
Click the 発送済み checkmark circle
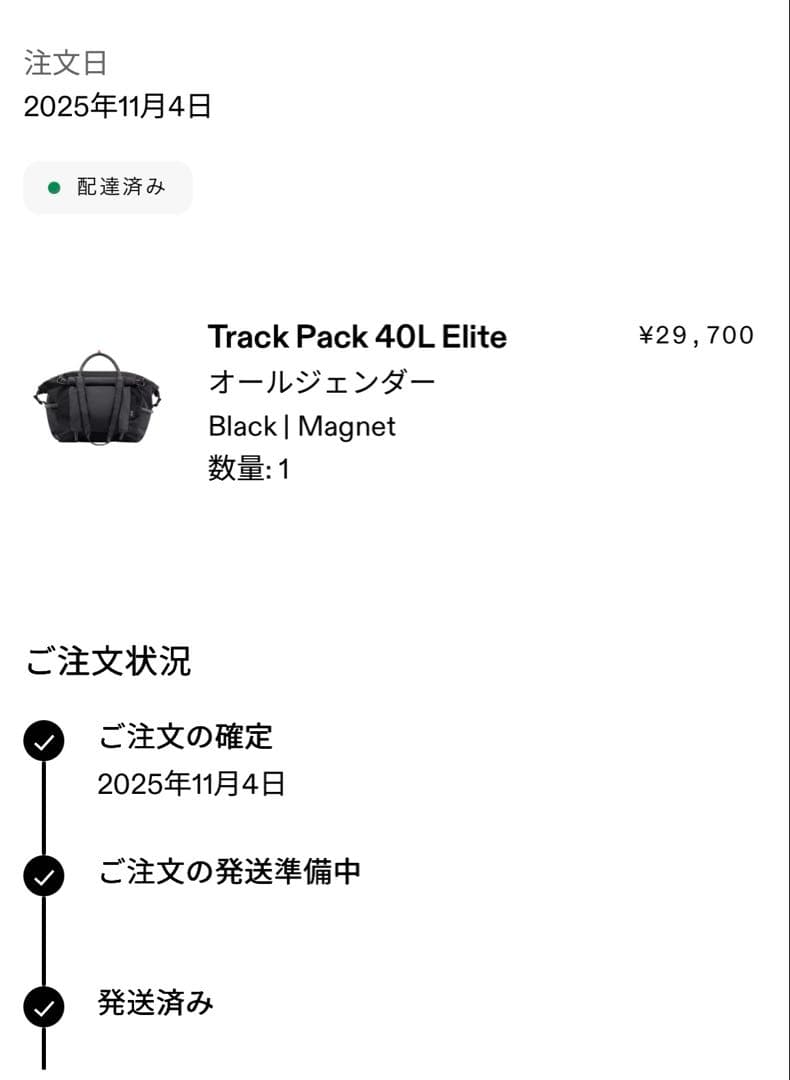[42, 1007]
